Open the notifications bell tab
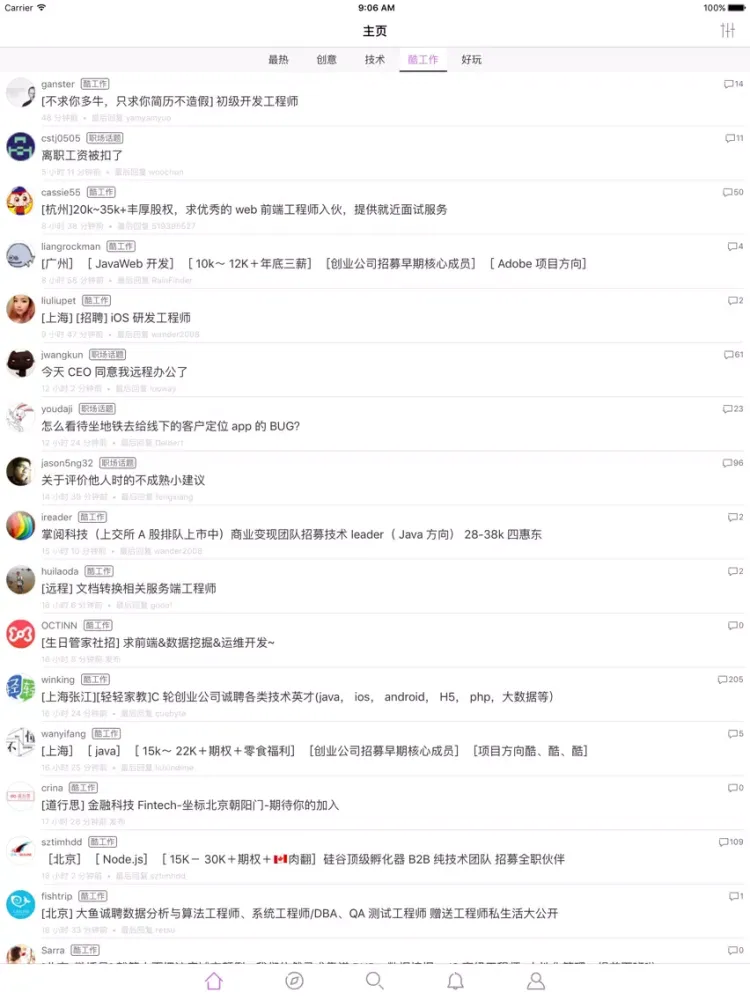 [455, 981]
